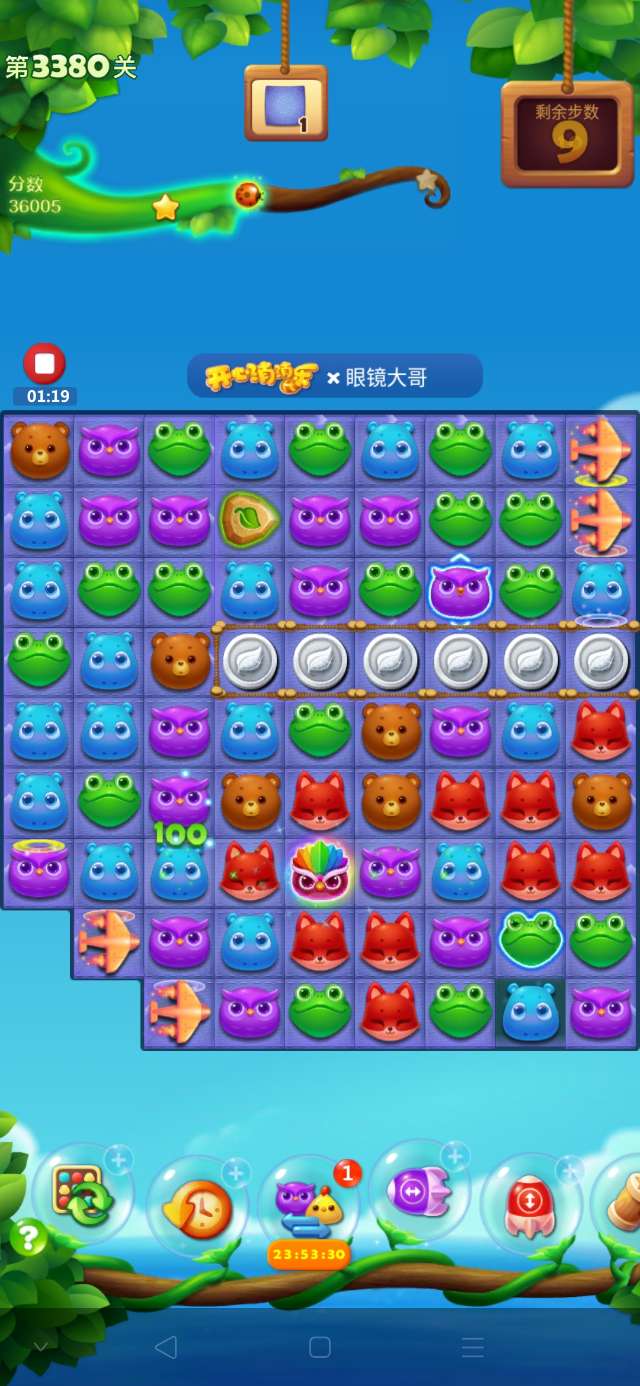The height and width of the screenshot is (1386, 640).
Task: Tap the system back button
Action: [x=166, y=1347]
